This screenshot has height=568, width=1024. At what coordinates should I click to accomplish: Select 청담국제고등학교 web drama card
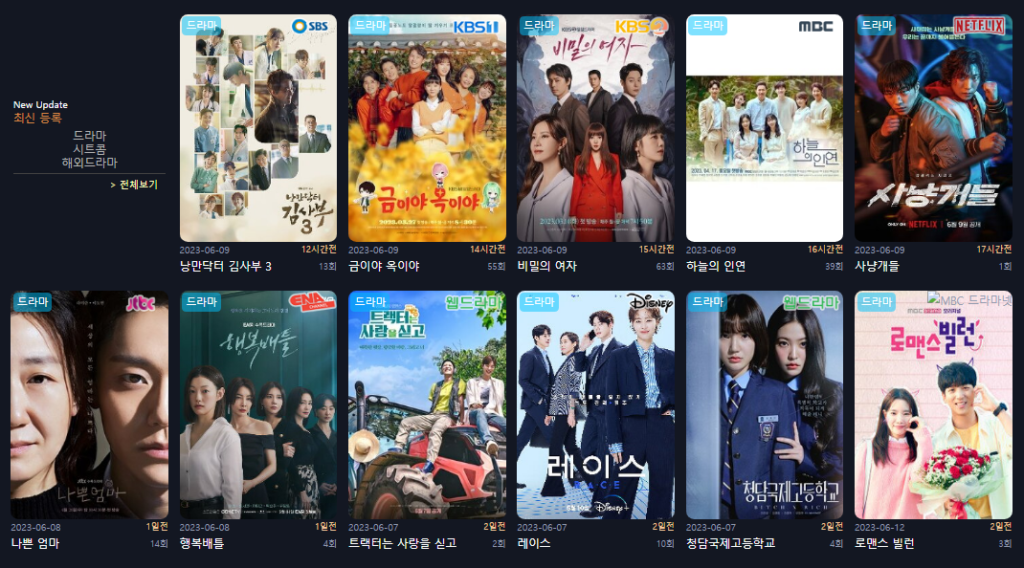pos(764,405)
